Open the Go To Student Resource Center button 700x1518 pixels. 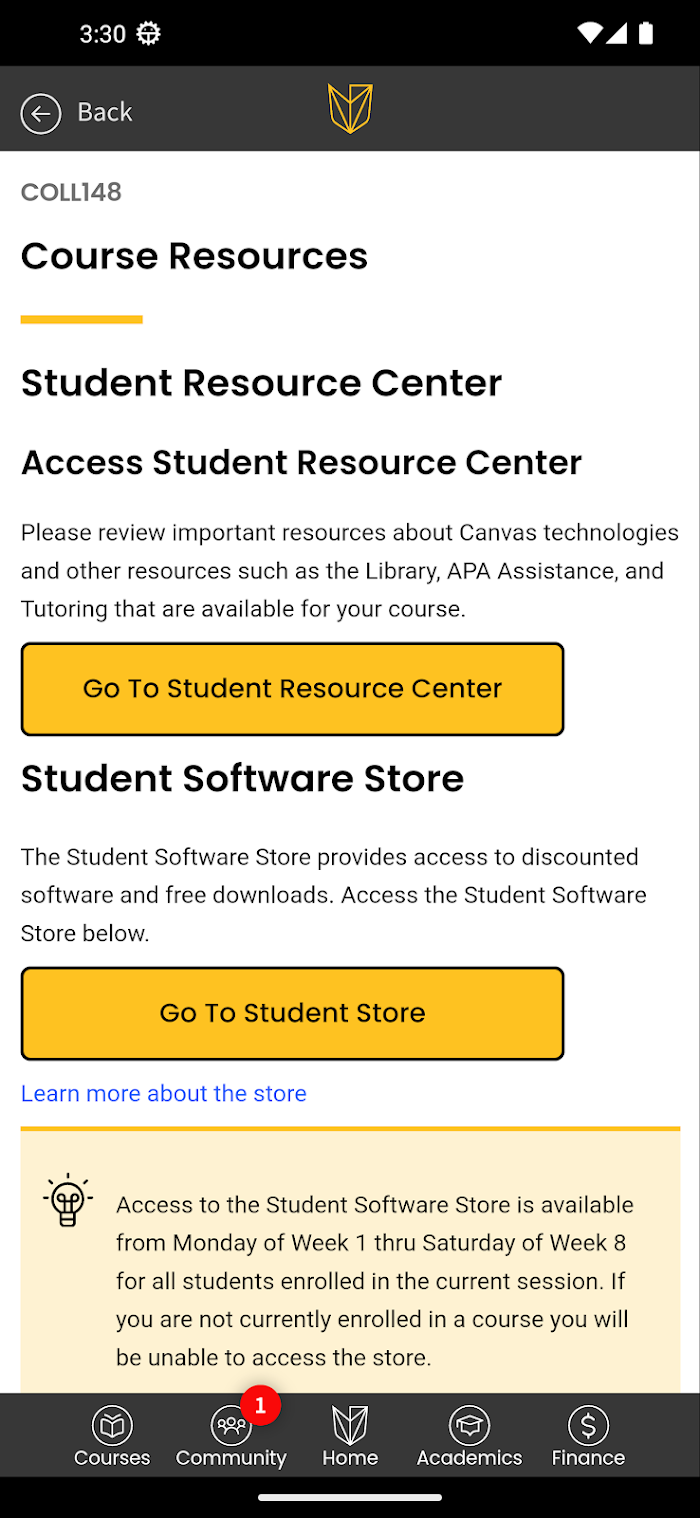(x=292, y=689)
